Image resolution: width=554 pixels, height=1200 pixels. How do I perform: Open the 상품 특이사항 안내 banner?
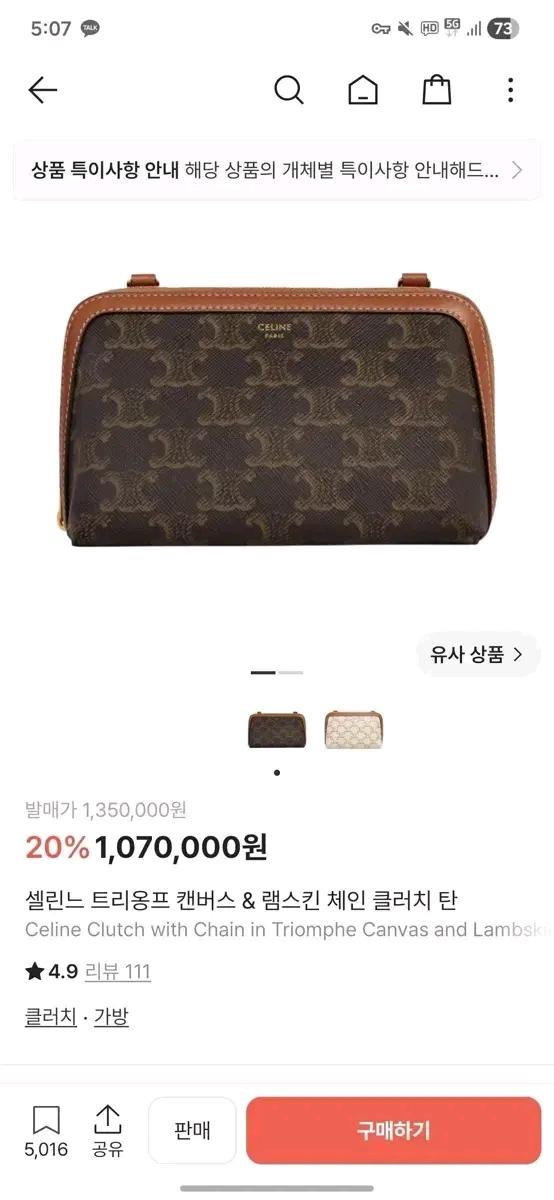[277, 170]
